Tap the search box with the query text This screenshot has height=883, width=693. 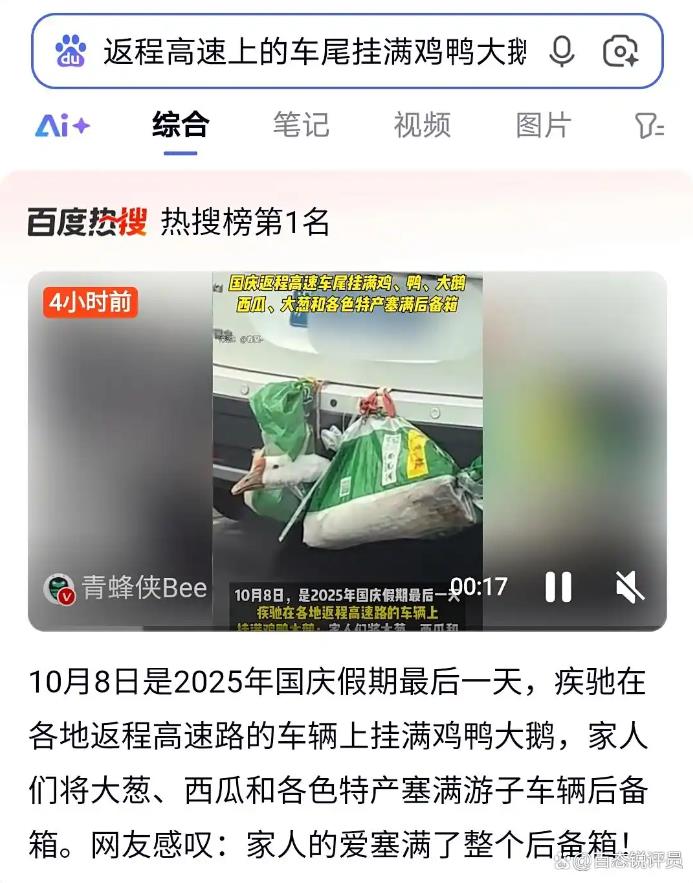(314, 52)
